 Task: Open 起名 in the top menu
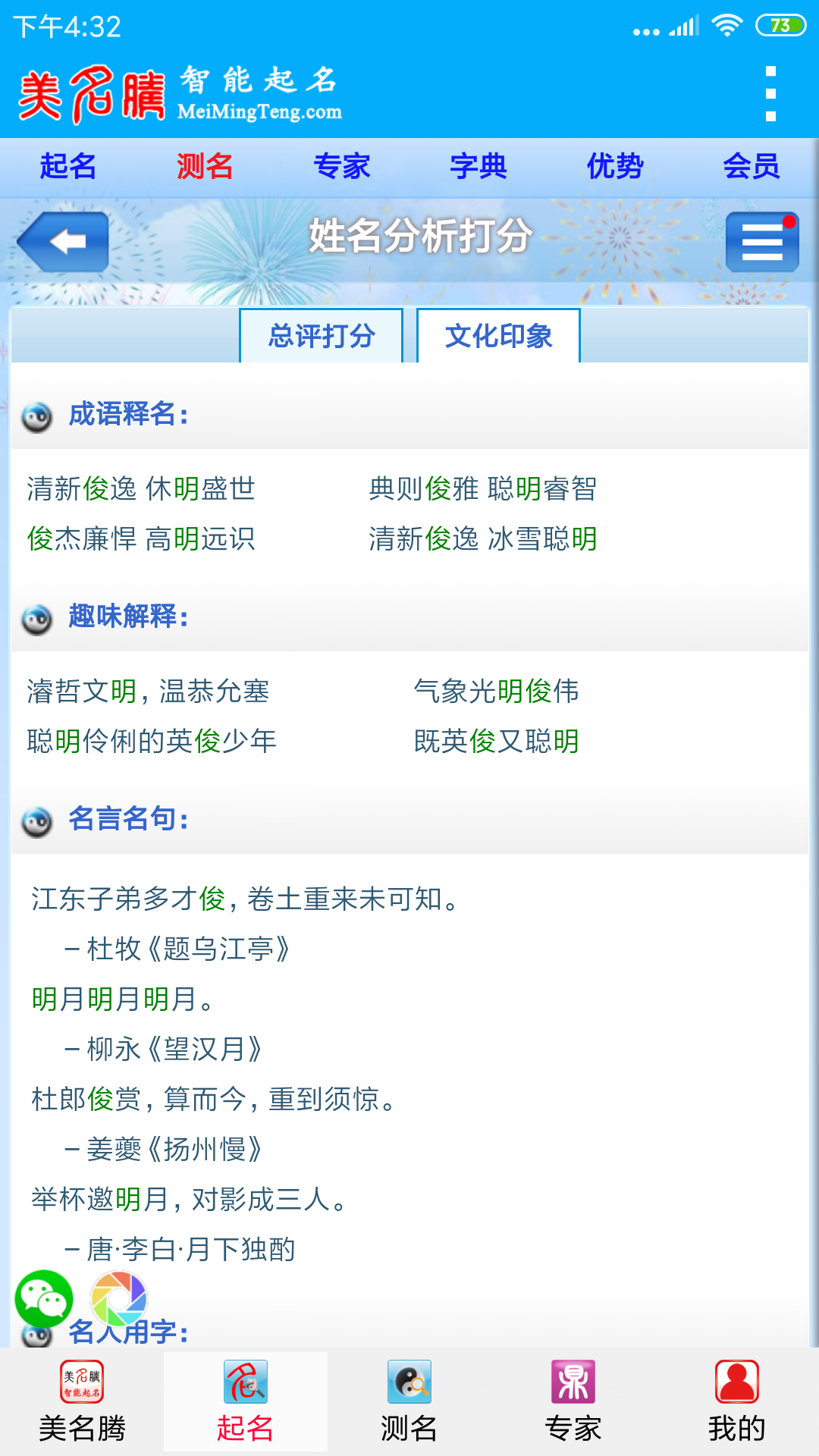tap(68, 166)
